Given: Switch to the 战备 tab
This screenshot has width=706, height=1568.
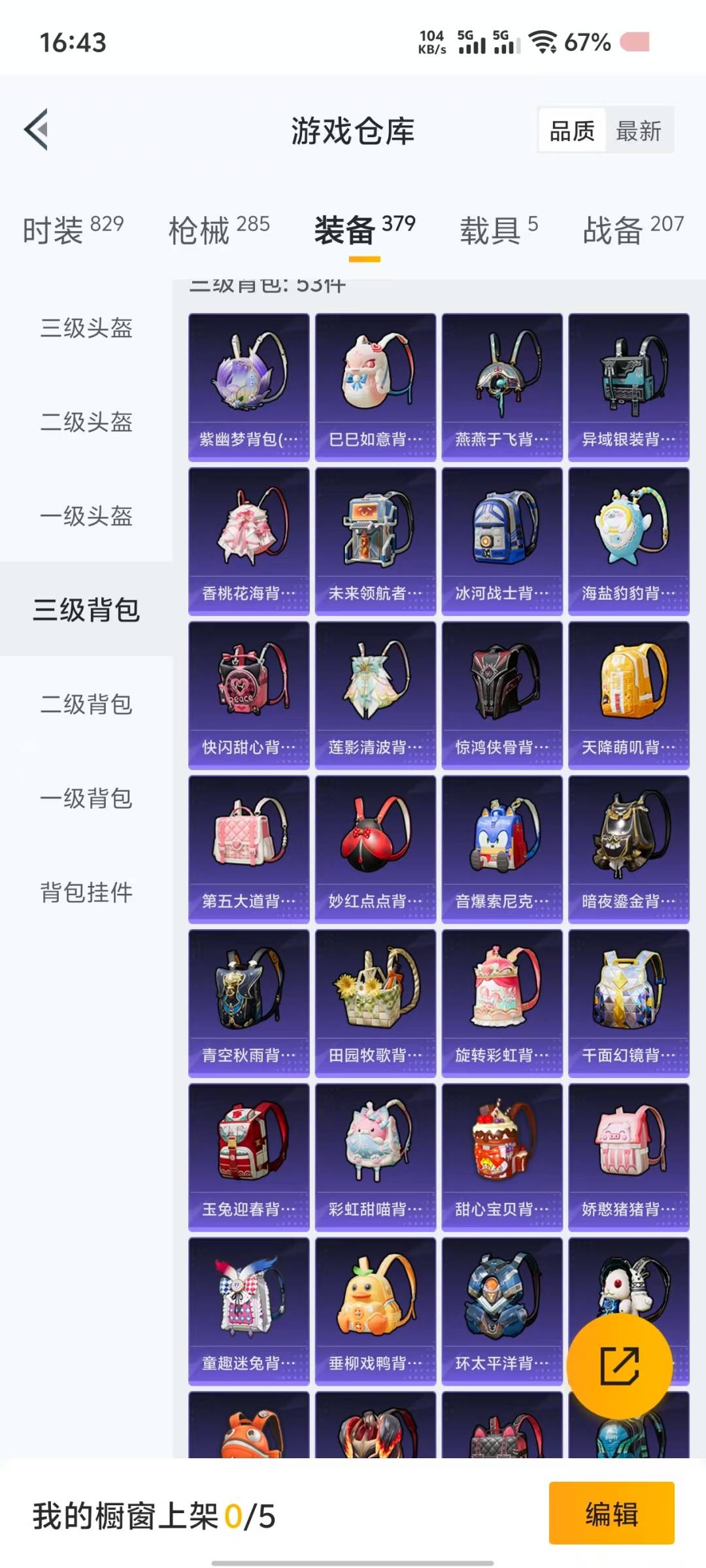Looking at the screenshot, I should tap(633, 230).
